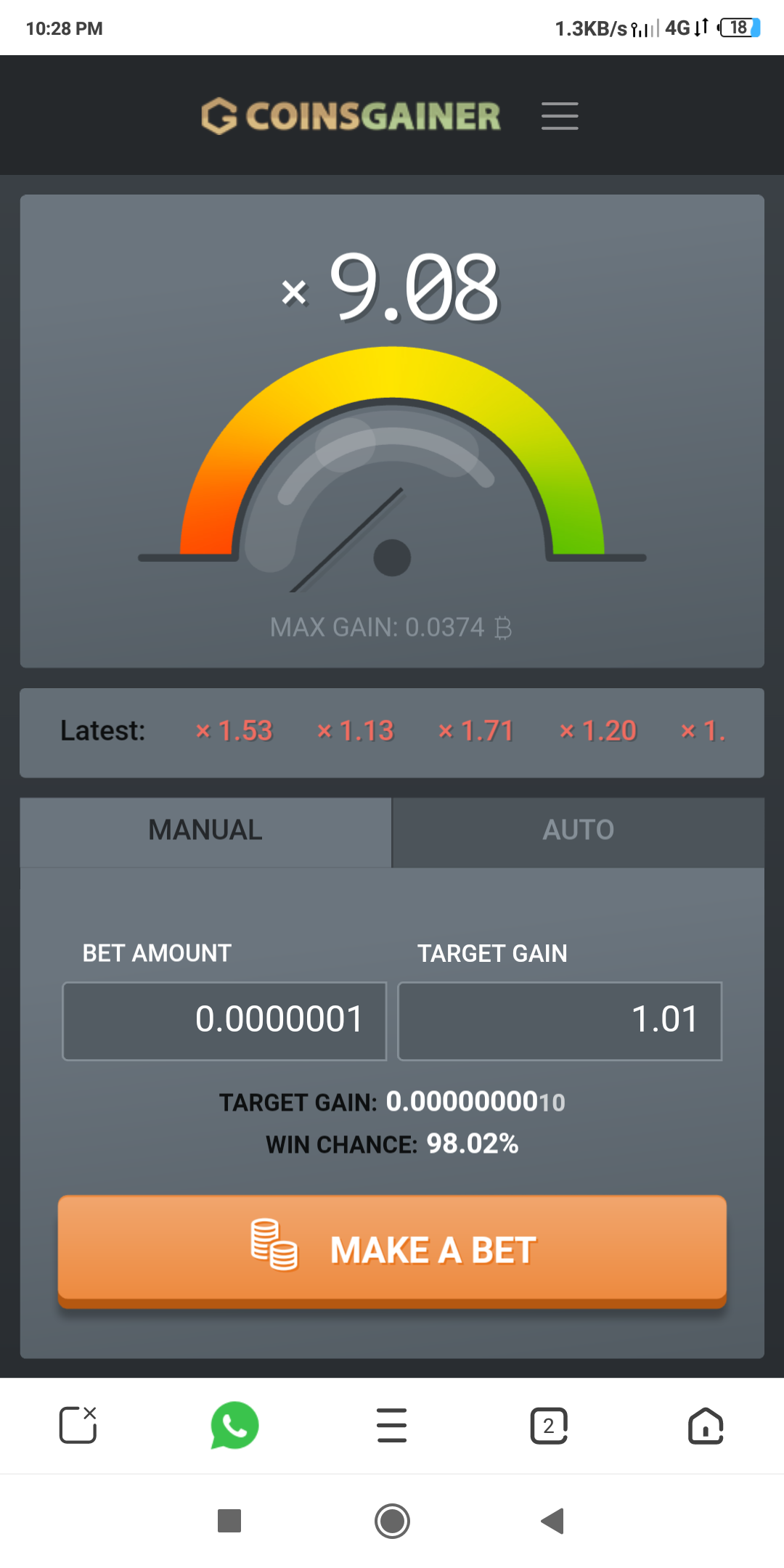Open the browser tabs switcher
This screenshot has width=784, height=1568.
pyautogui.click(x=549, y=1426)
